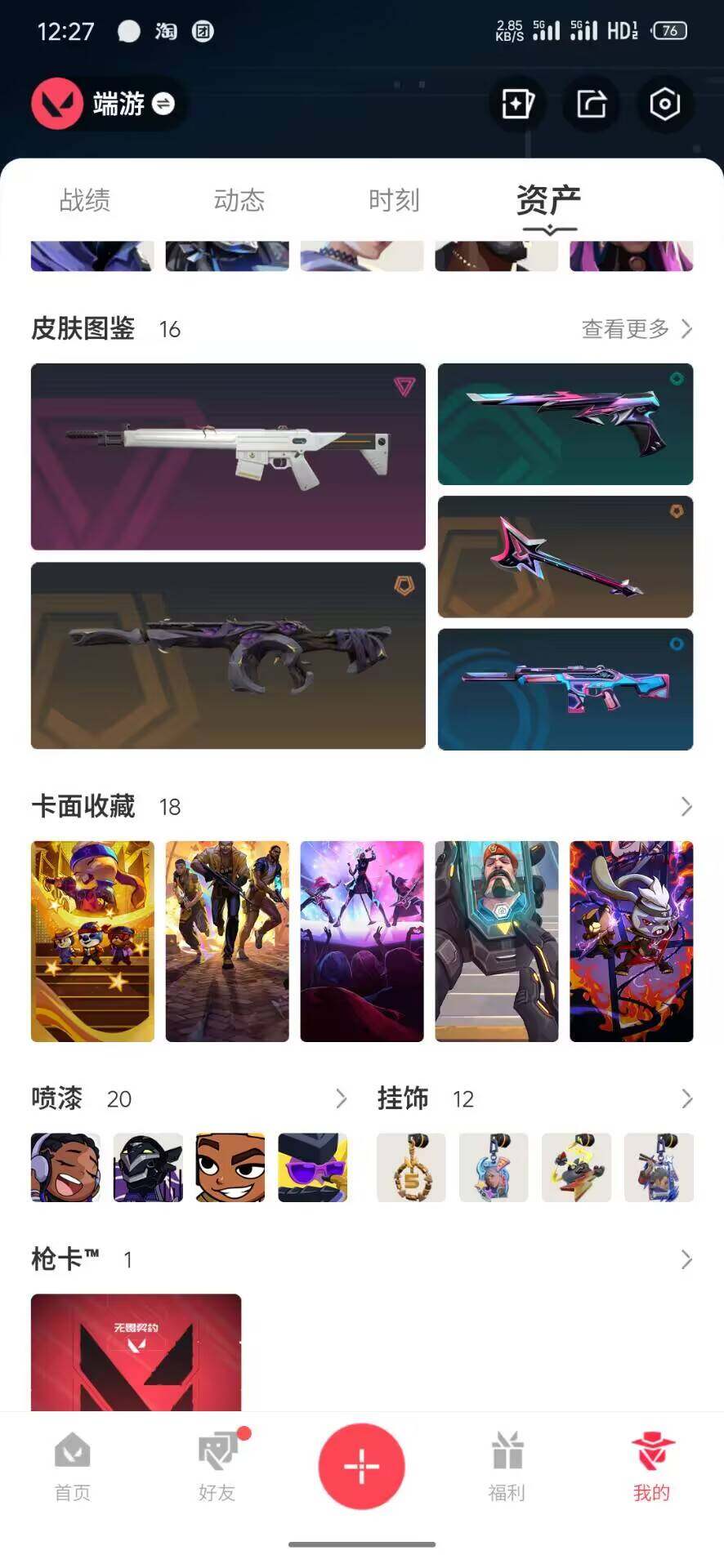
Task: Open the 好友 friends tab
Action: [217, 1468]
